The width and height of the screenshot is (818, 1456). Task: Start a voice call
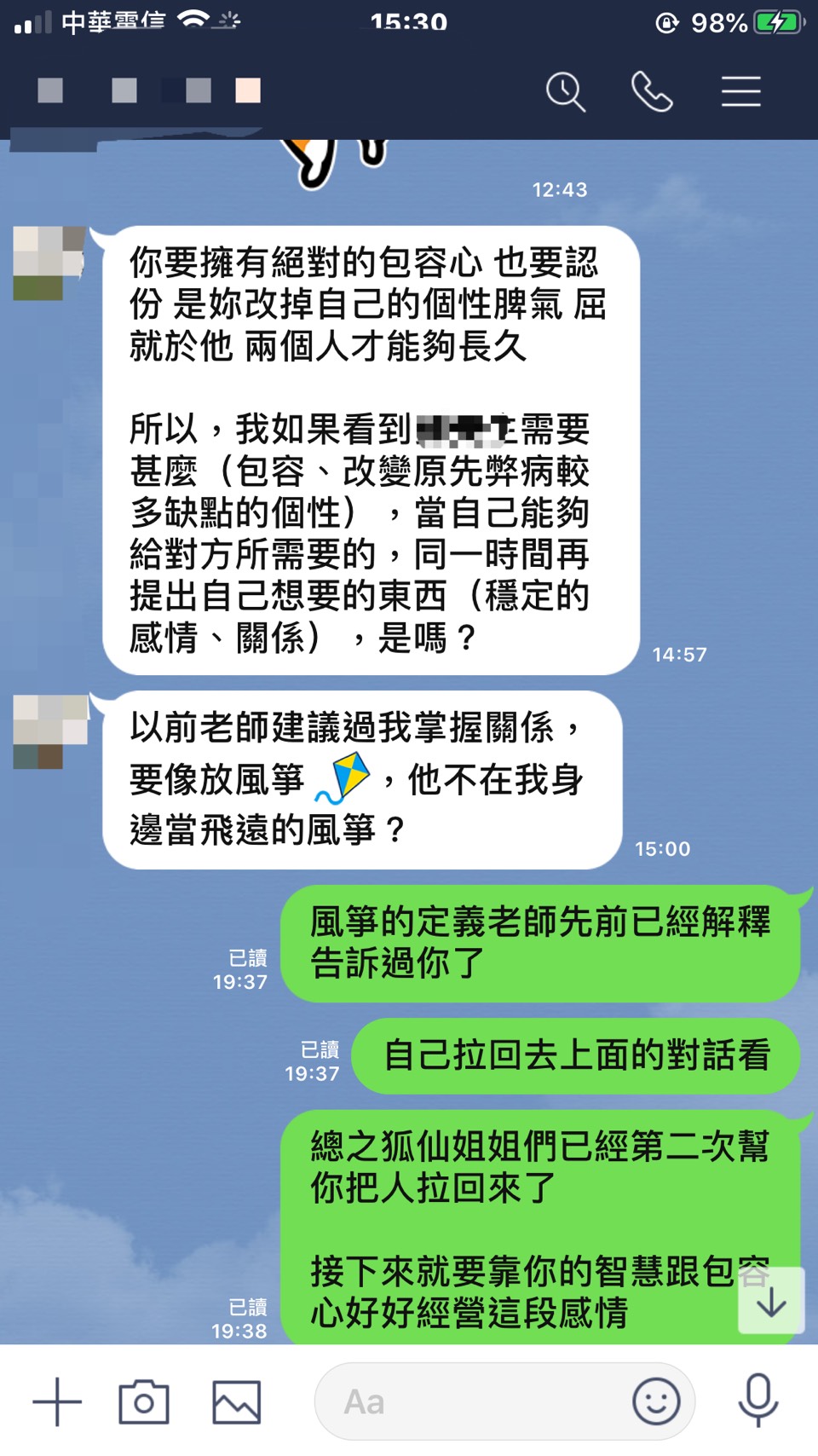[x=652, y=92]
